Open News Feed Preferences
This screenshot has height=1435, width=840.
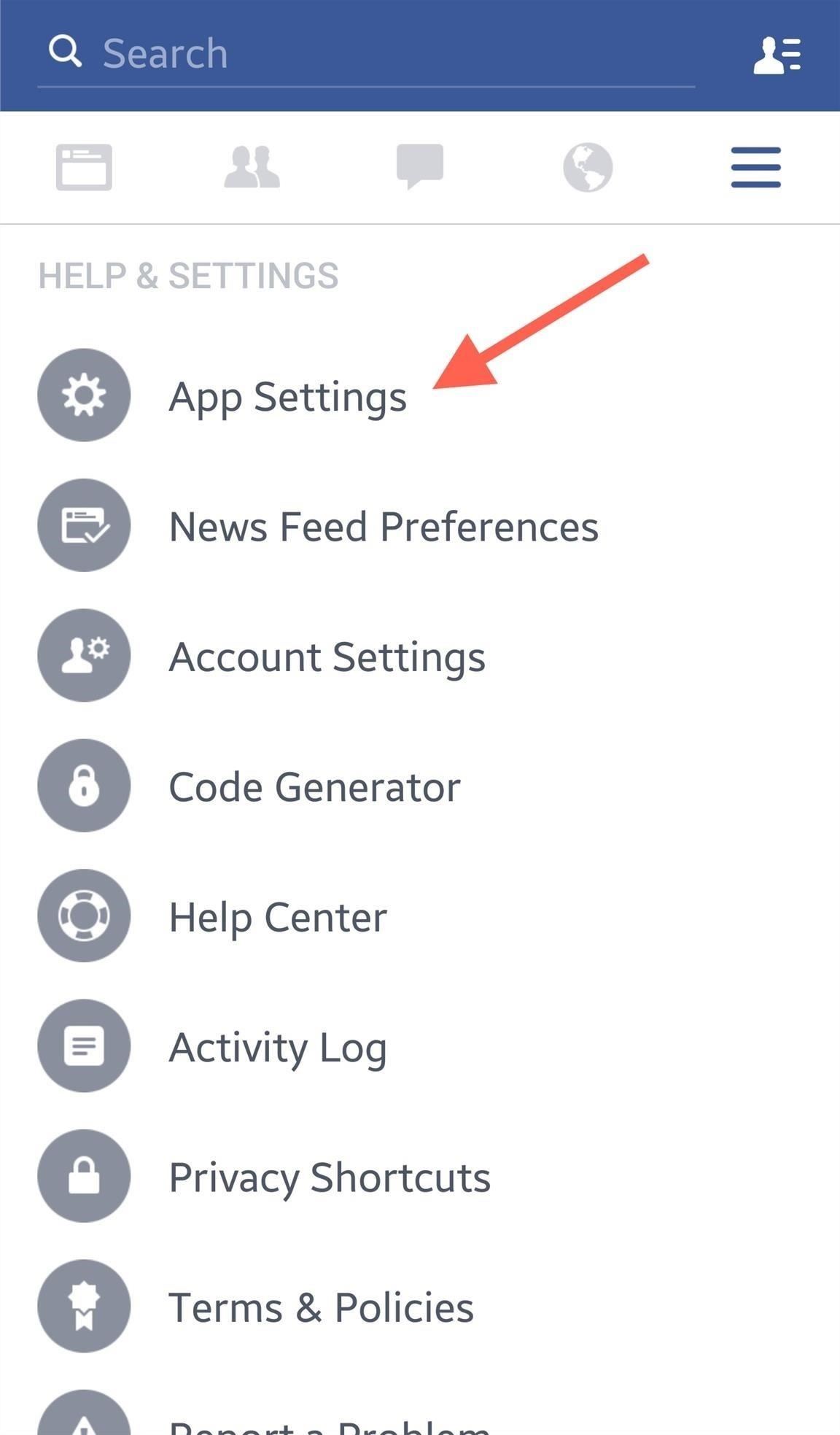pyautogui.click(x=383, y=527)
